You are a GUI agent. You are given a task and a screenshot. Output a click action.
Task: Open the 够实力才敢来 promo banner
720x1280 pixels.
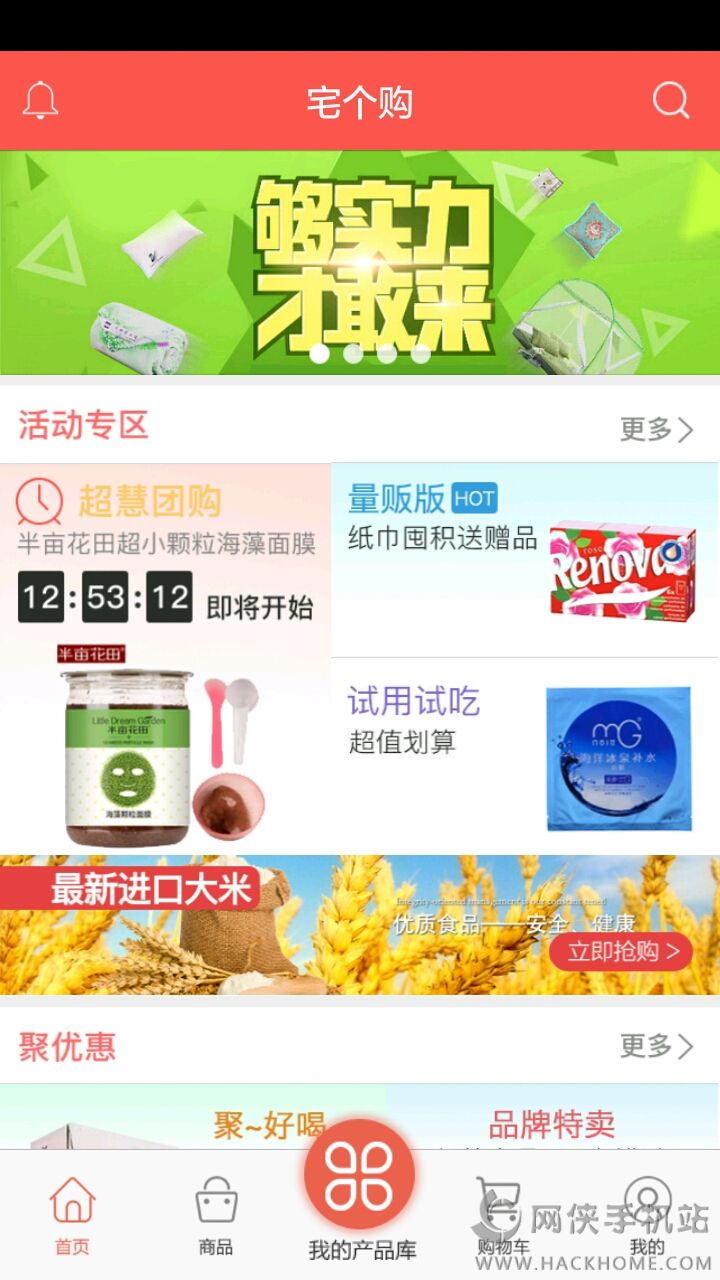360,262
